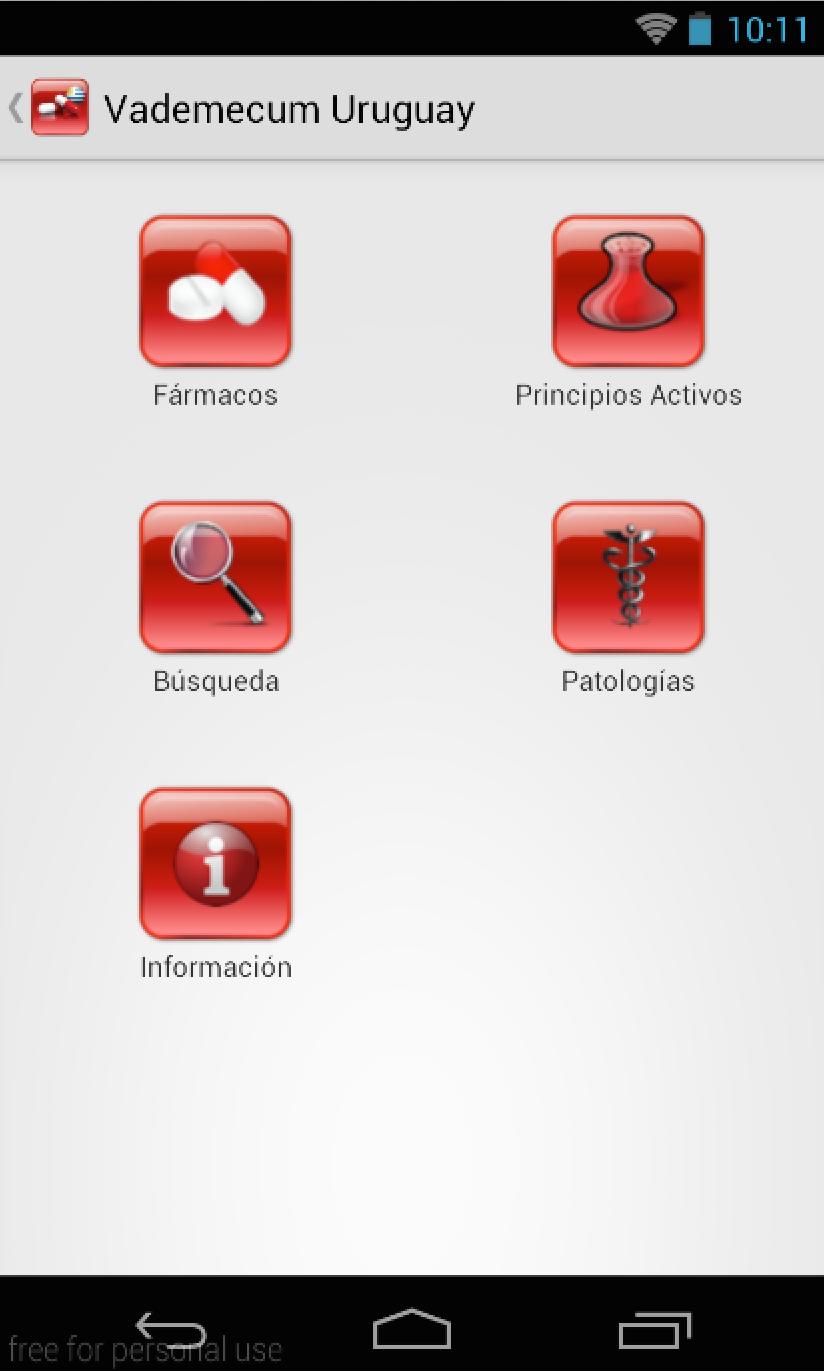Open the Principios Activos flask icon

628,289
